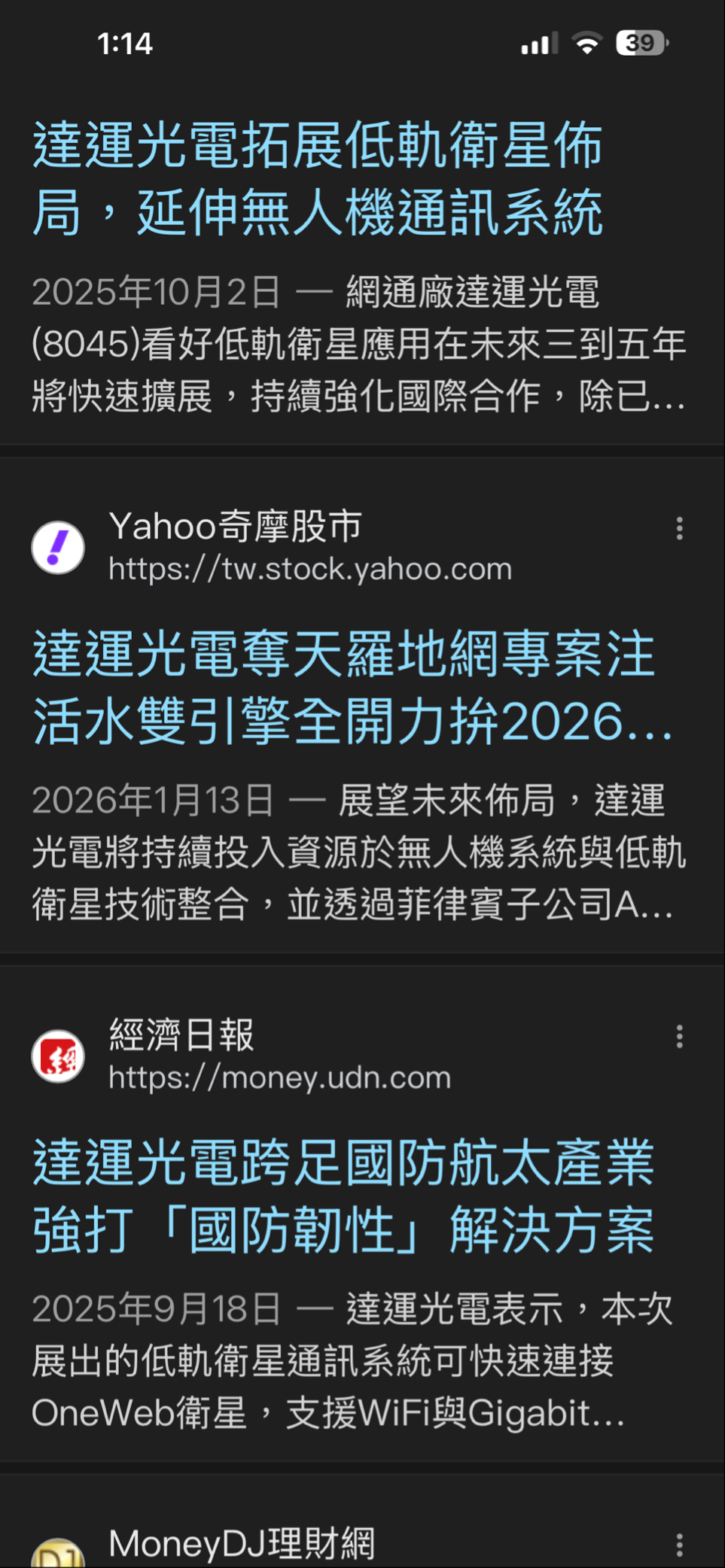Image resolution: width=725 pixels, height=1568 pixels.
Task: Tap the purple exclamation mark logo
Action: [58, 547]
